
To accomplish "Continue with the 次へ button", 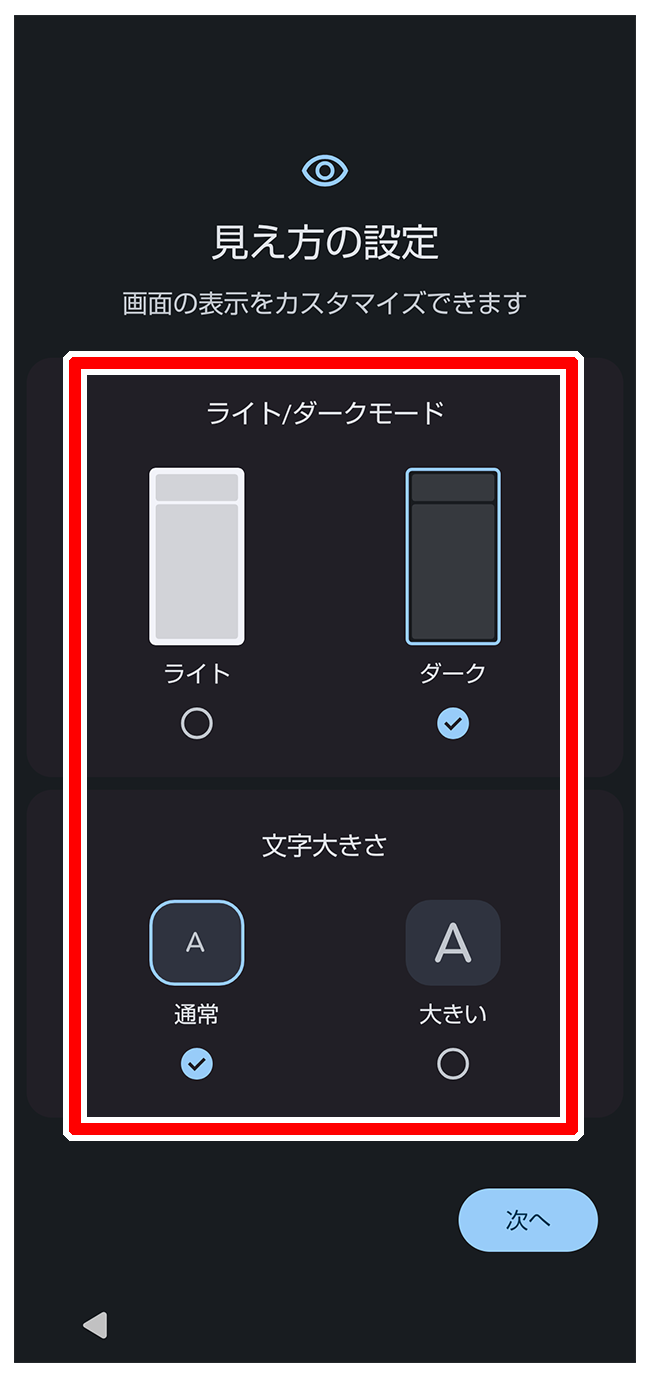I will pos(528,1220).
